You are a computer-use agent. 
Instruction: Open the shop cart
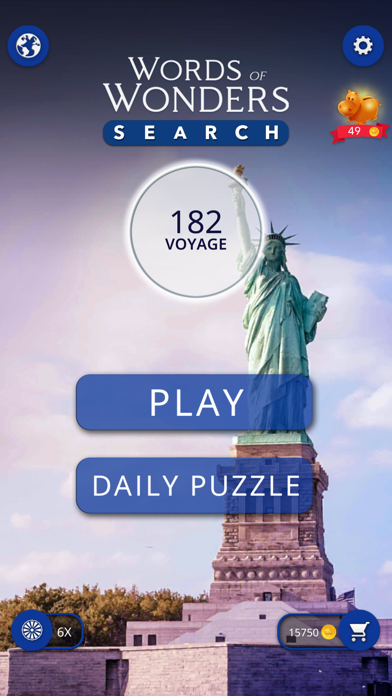[359, 631]
